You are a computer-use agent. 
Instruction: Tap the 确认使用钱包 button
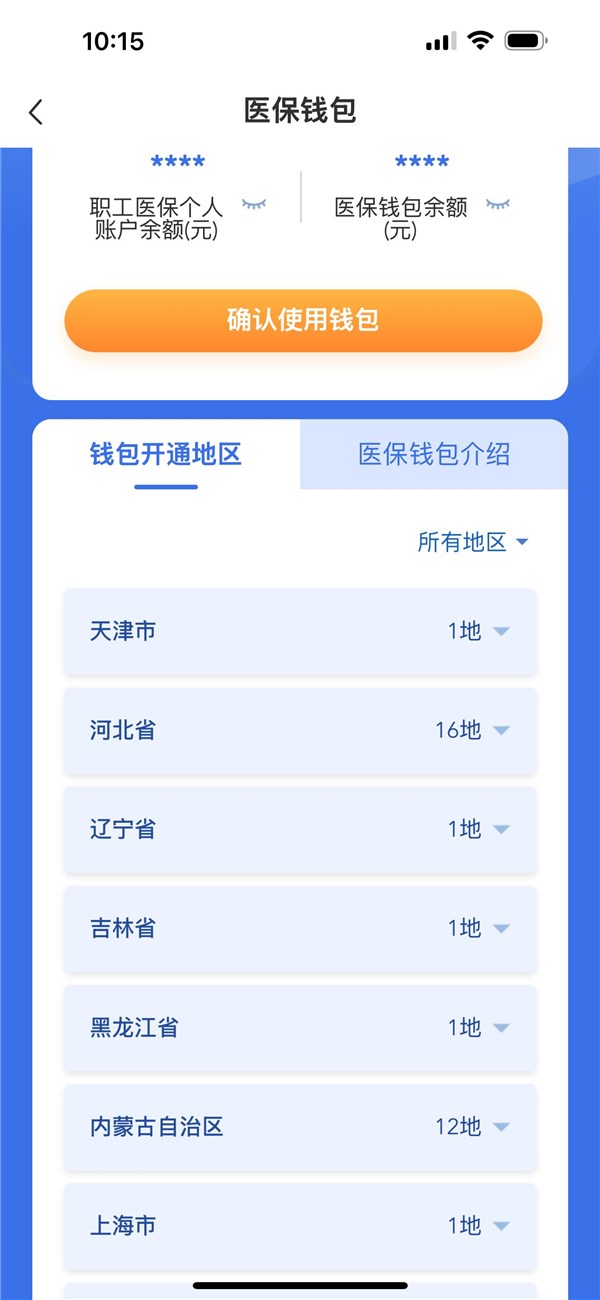tap(303, 321)
